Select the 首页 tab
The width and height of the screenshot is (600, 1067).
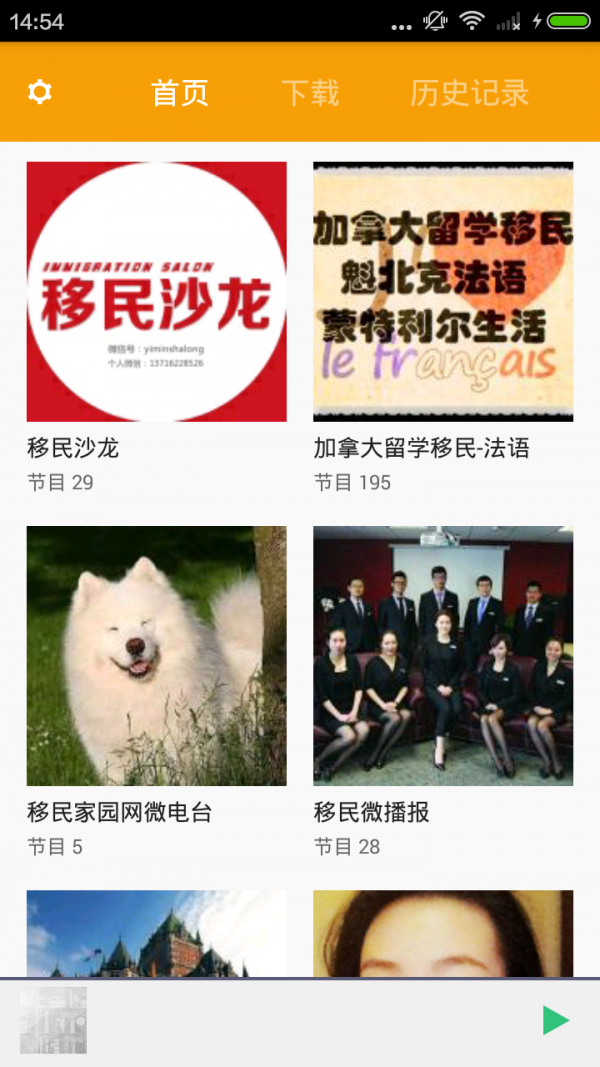pyautogui.click(x=180, y=93)
